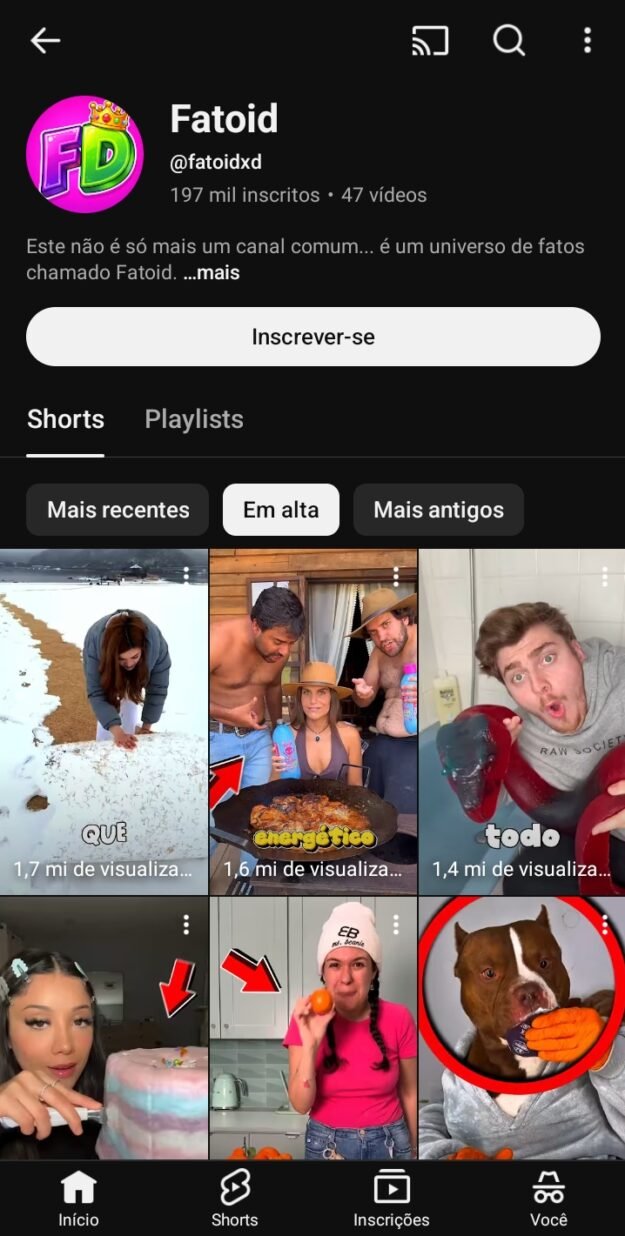The height and width of the screenshot is (1236, 625).
Task: Sort shorts by Mais antigos
Action: pyautogui.click(x=438, y=510)
